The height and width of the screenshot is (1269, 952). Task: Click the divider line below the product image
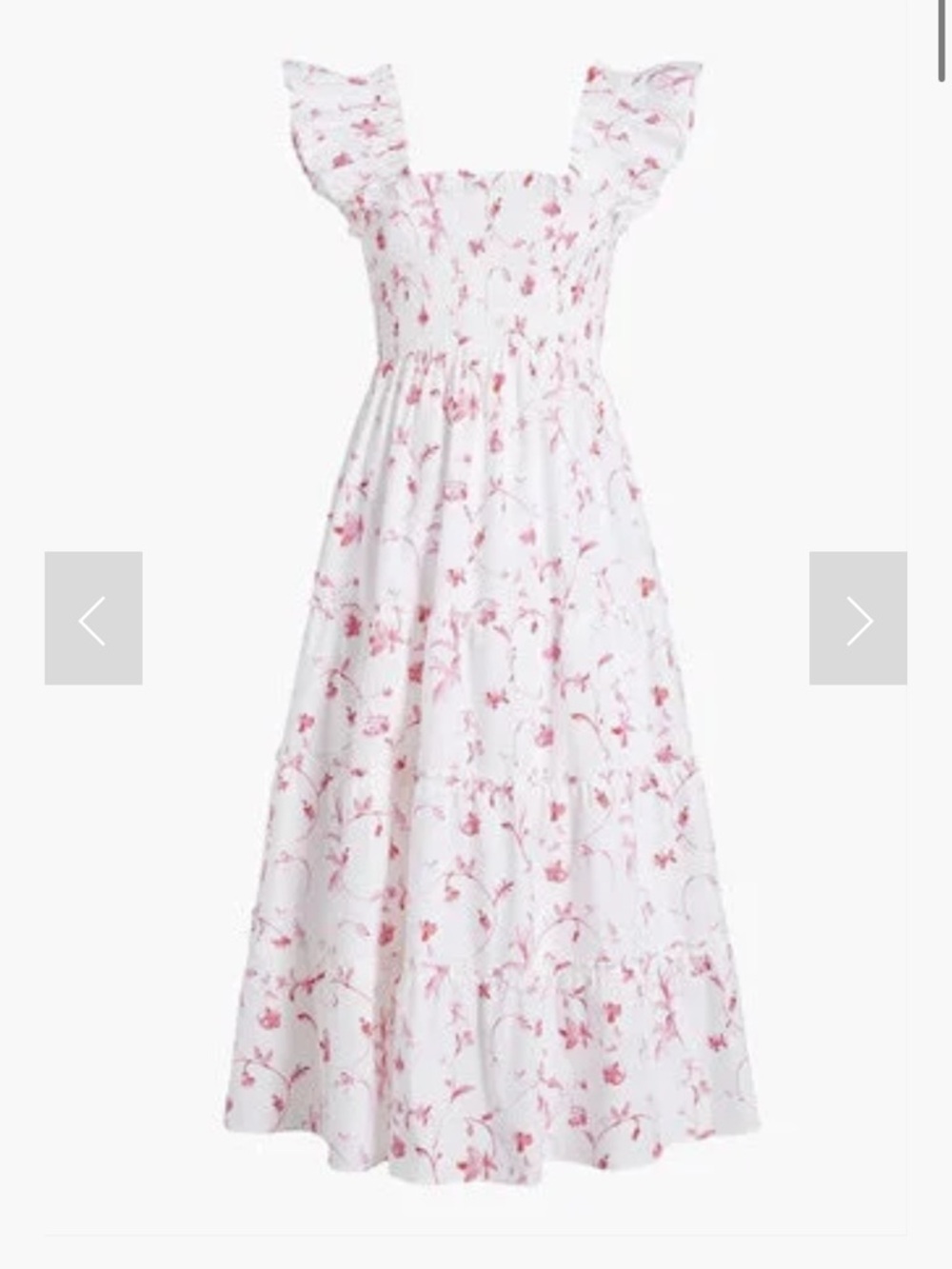(x=476, y=1235)
